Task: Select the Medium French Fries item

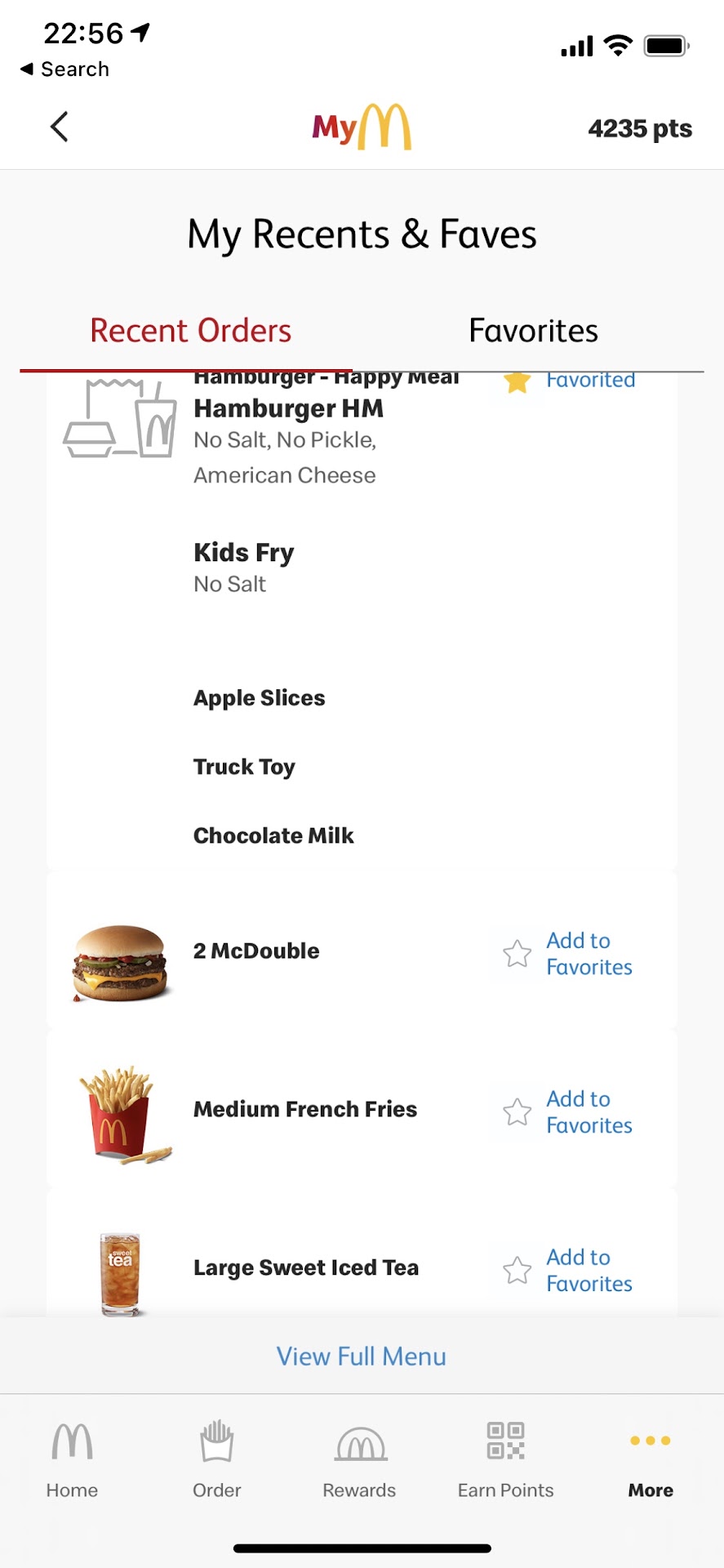Action: tap(304, 1110)
